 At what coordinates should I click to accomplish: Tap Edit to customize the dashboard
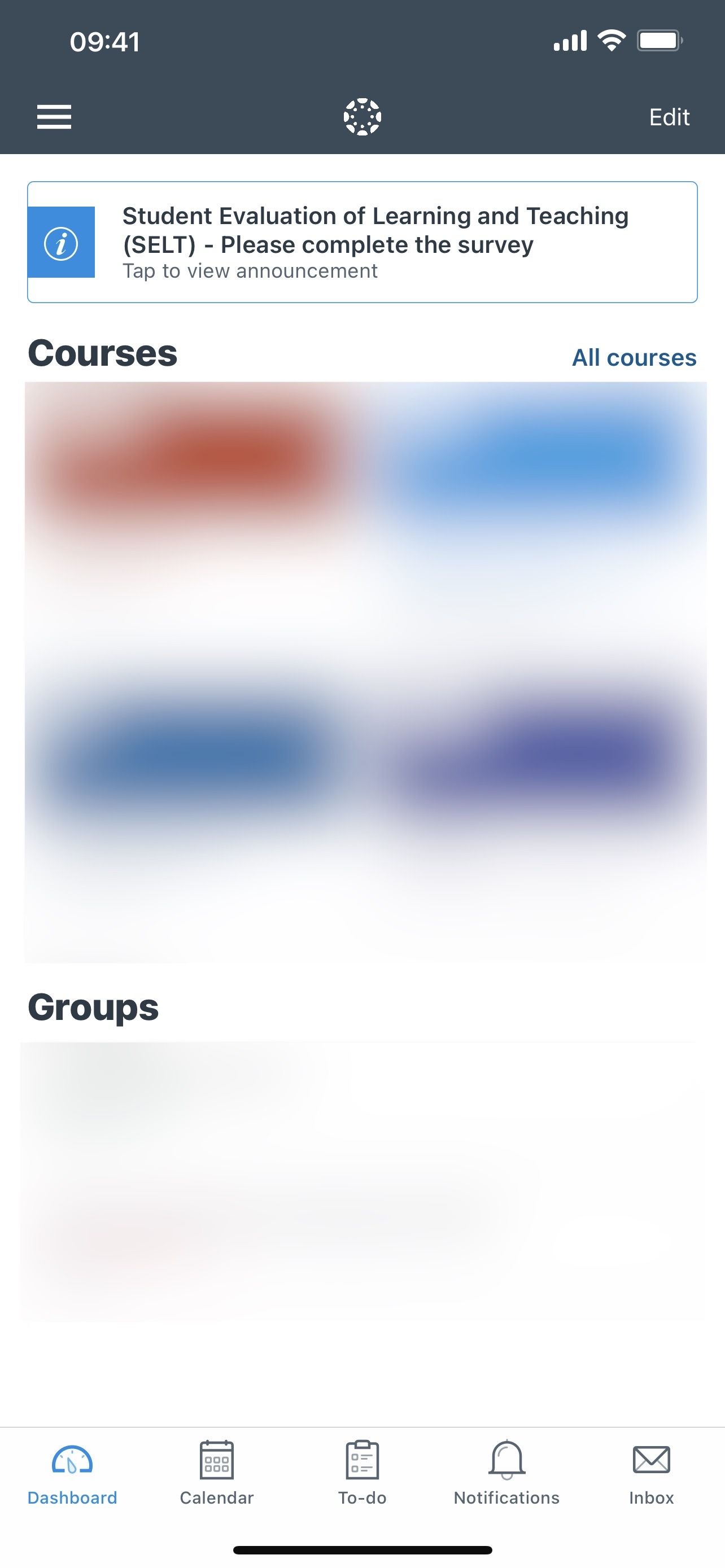click(x=669, y=117)
